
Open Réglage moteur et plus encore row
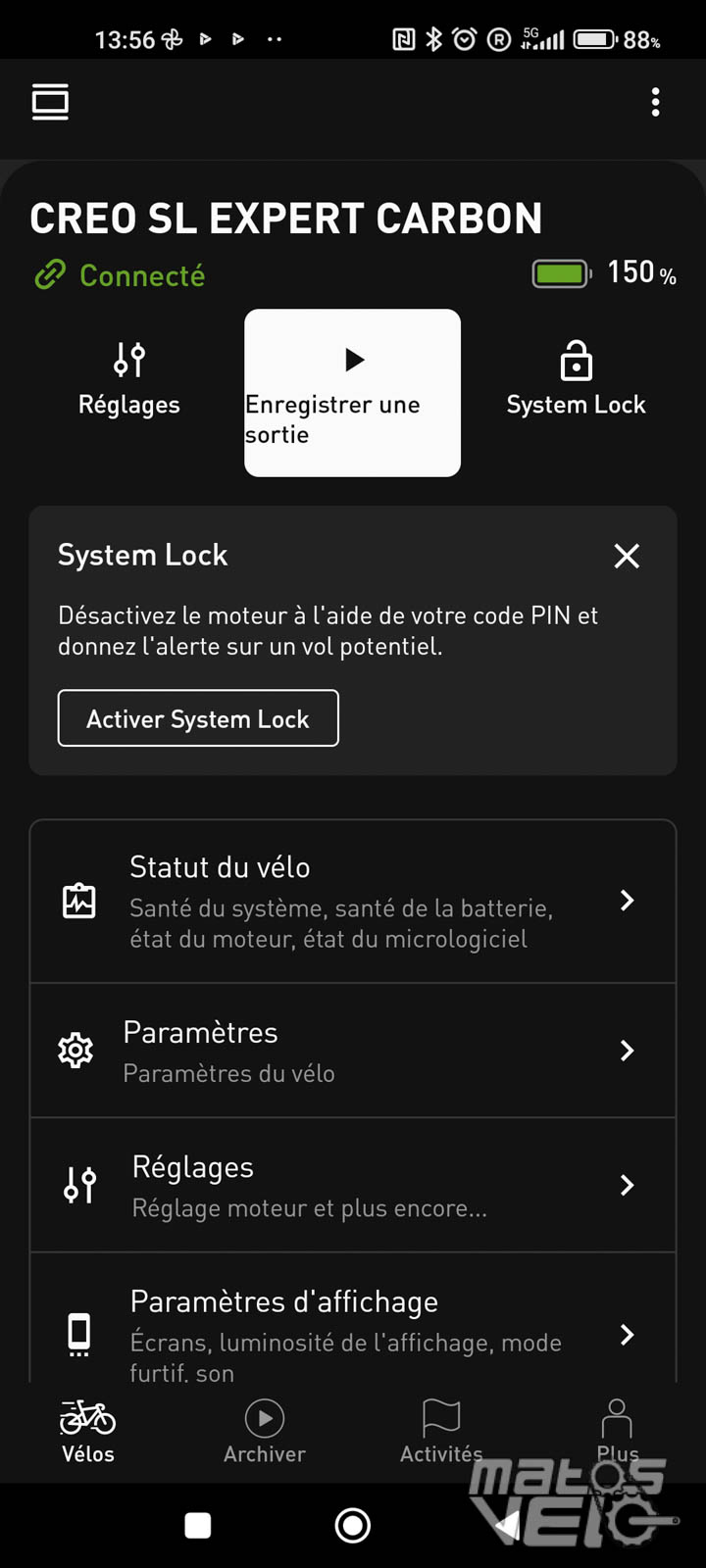point(353,1186)
